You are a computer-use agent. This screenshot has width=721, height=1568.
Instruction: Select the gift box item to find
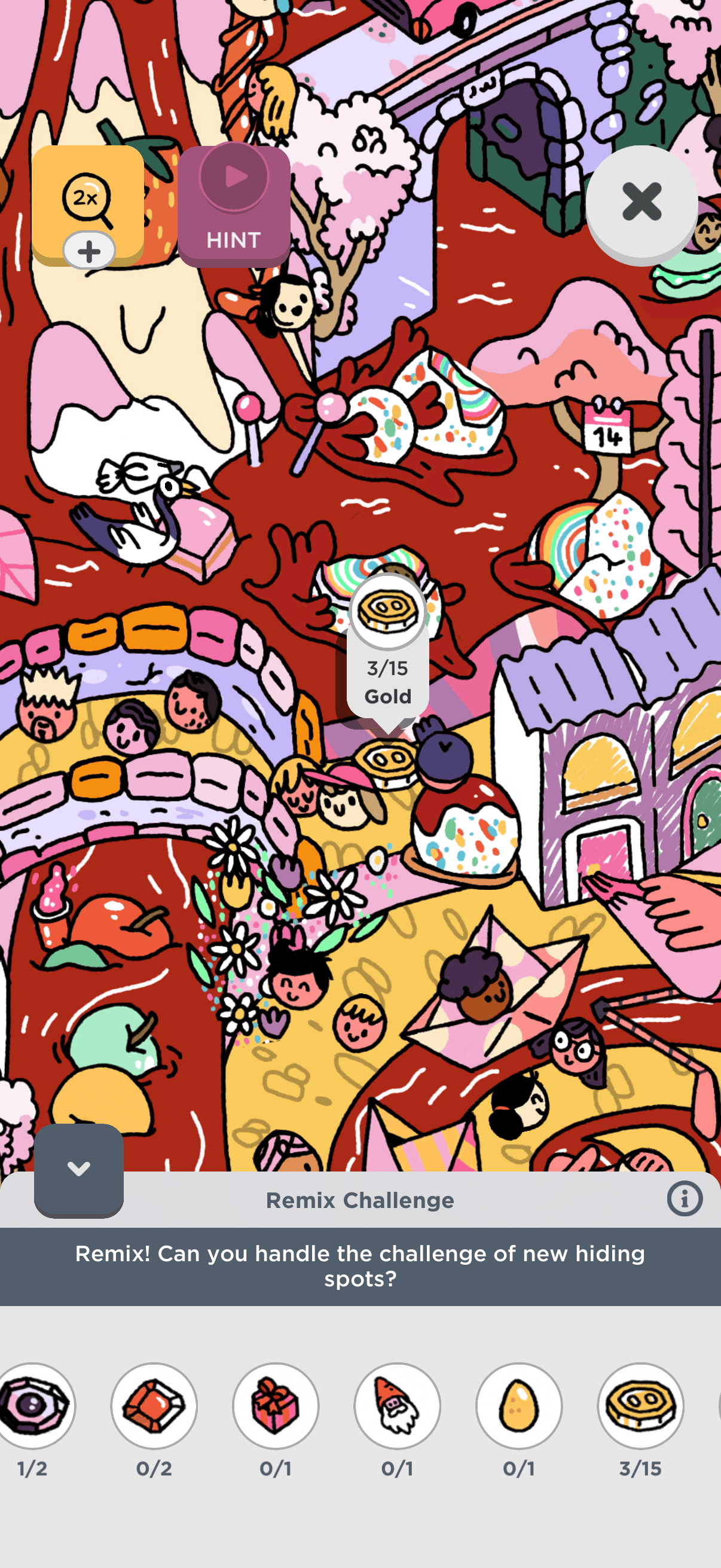coord(276,1405)
